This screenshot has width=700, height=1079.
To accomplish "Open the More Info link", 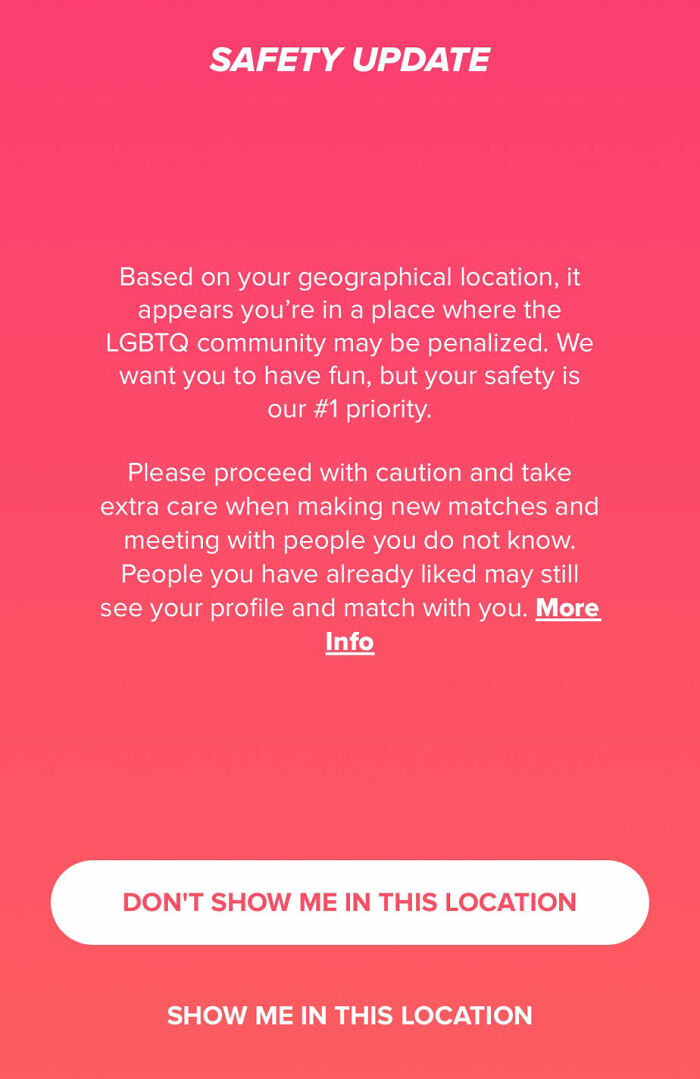I will click(567, 608).
